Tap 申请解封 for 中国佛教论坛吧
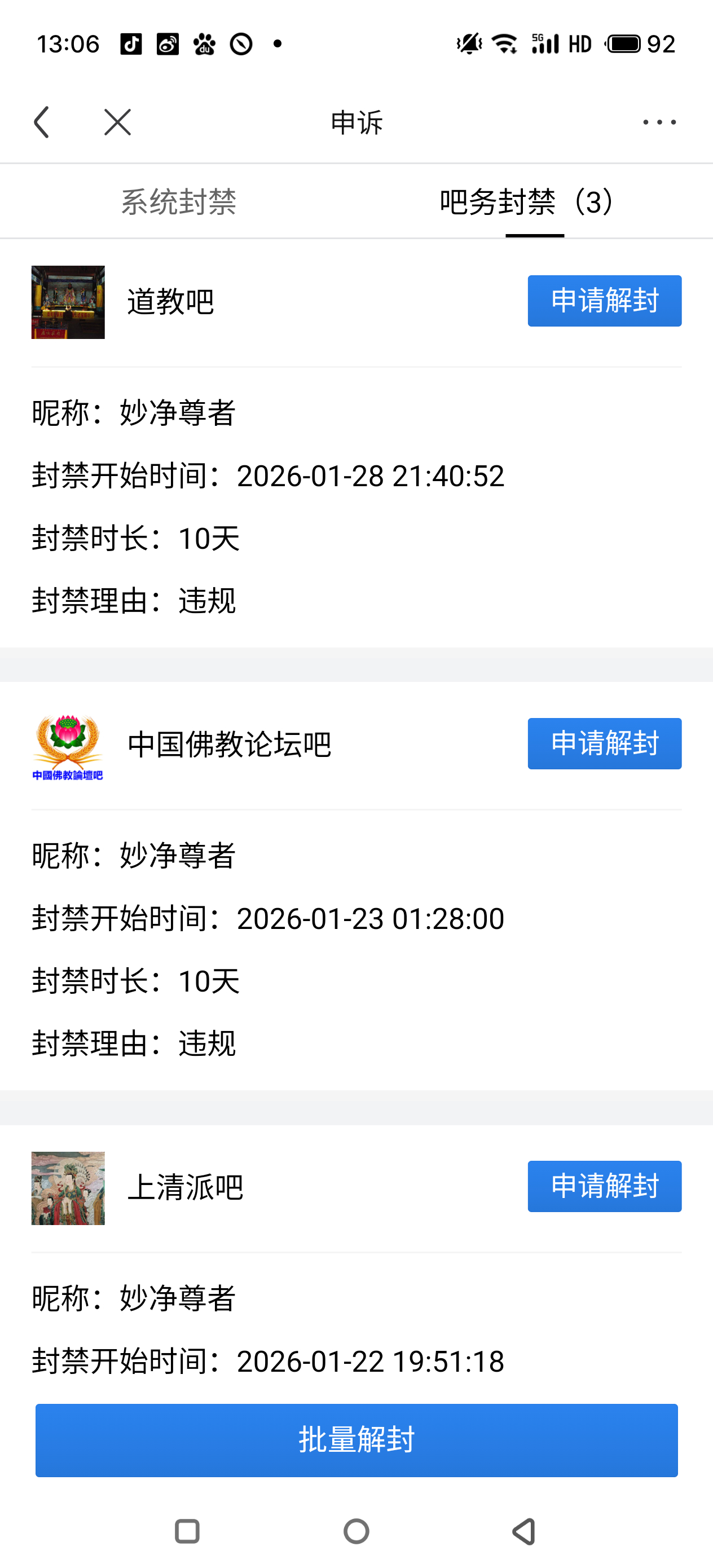Viewport: 713px width, 1568px height. [604, 743]
